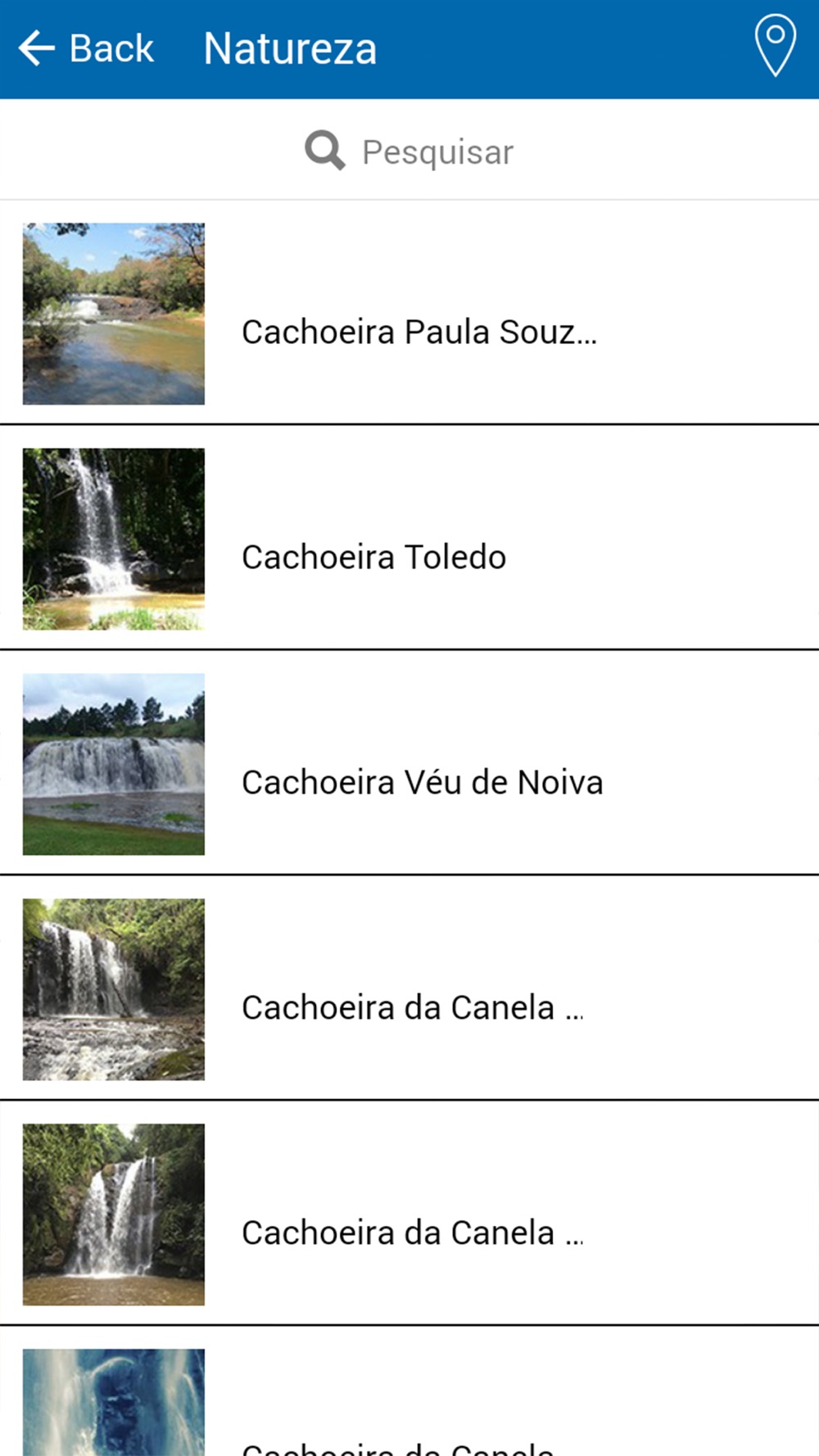Select Cachoeira Véu de Noiva

click(x=409, y=763)
